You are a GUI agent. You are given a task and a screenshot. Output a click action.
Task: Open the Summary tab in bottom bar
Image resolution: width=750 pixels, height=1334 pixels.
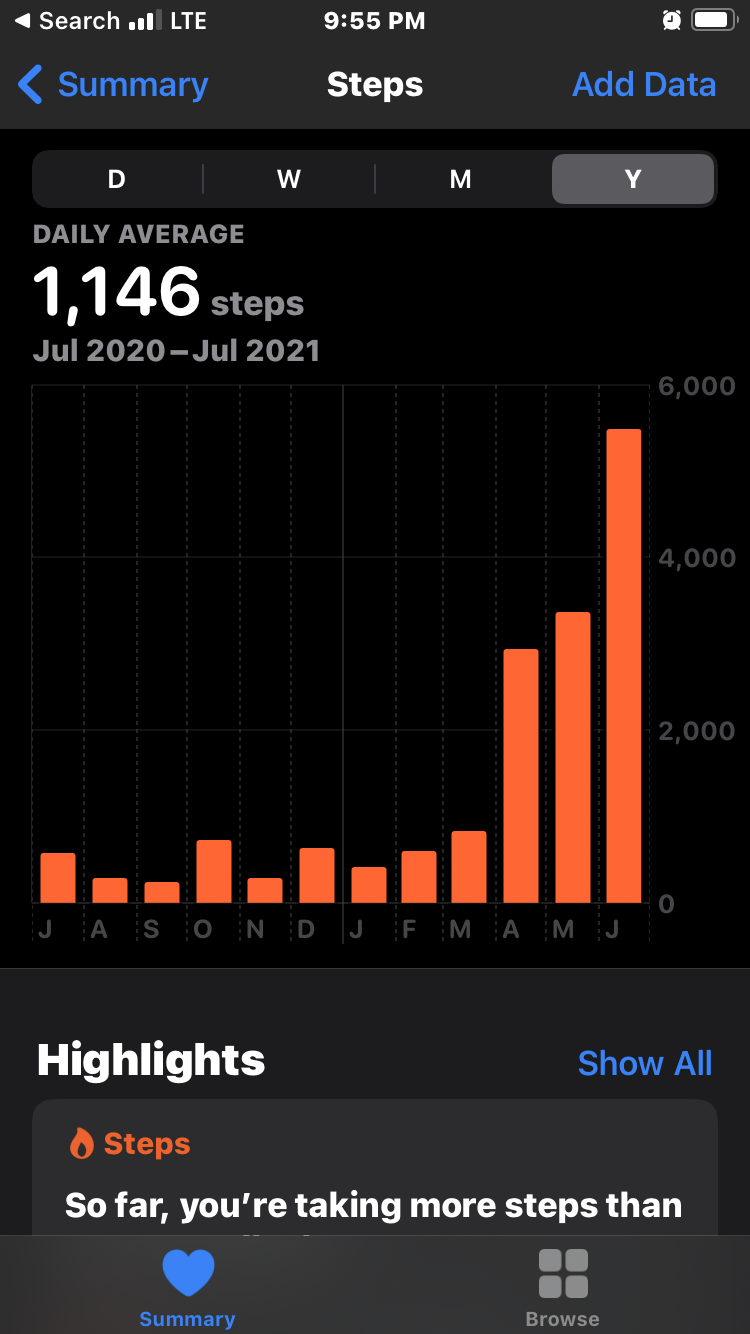188,1288
